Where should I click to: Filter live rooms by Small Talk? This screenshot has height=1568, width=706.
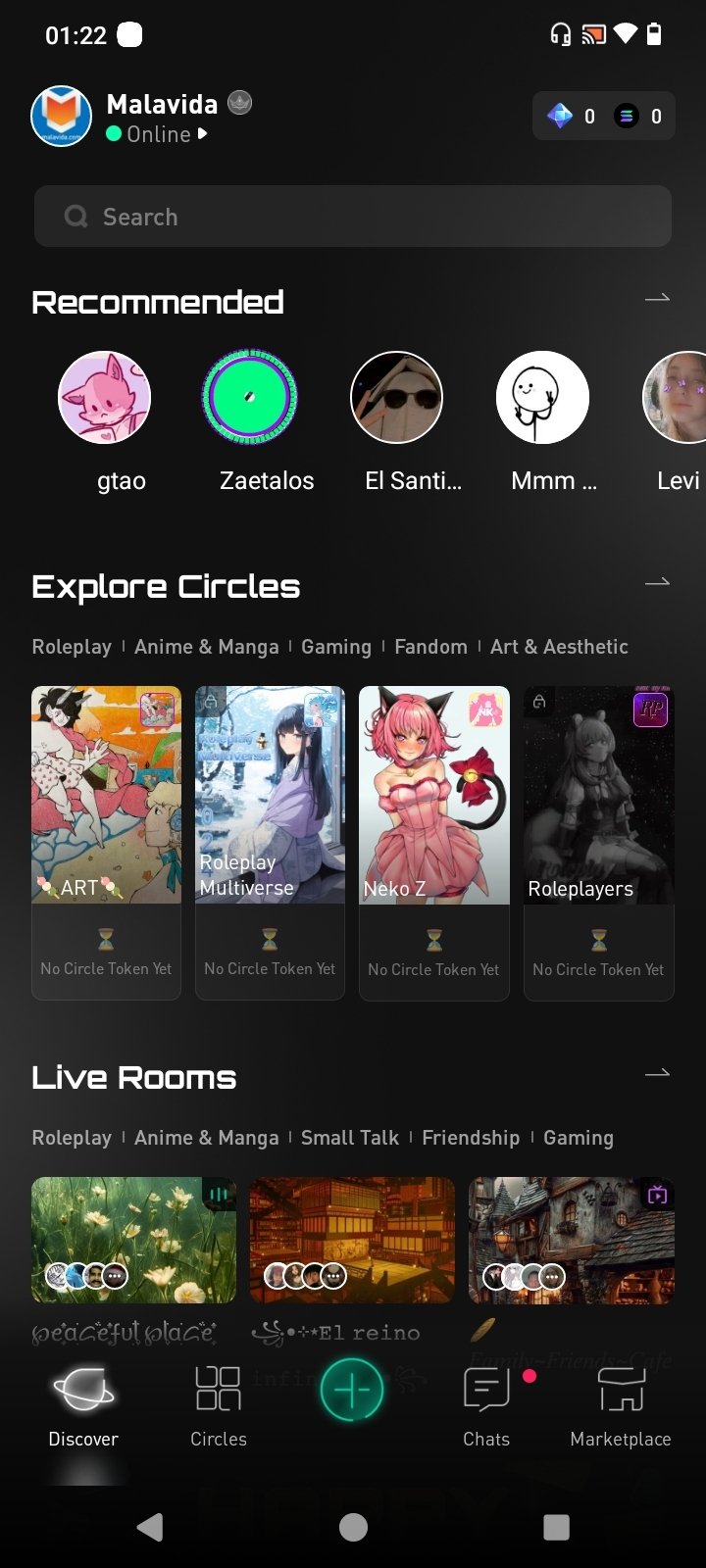tap(350, 1138)
